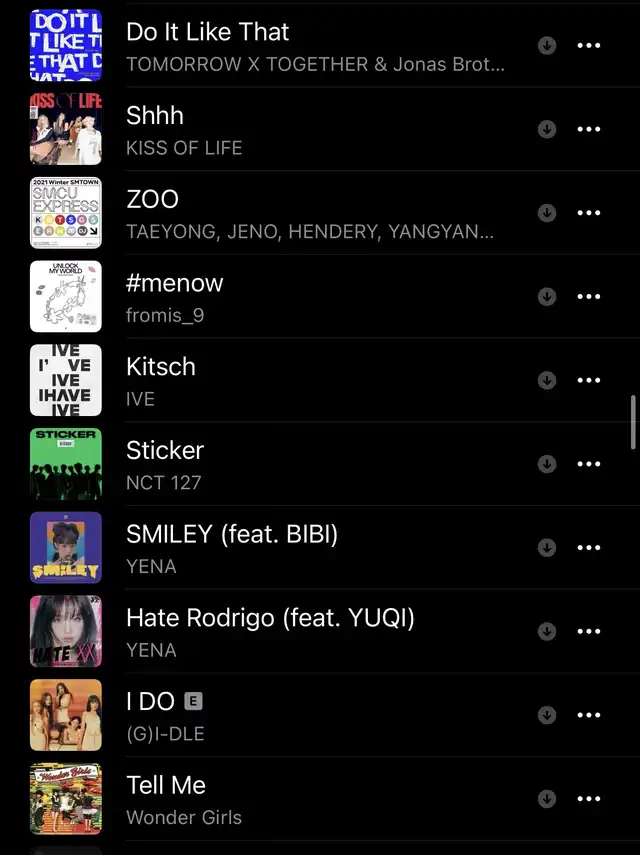Download #menow by fromis_9

coord(547,296)
